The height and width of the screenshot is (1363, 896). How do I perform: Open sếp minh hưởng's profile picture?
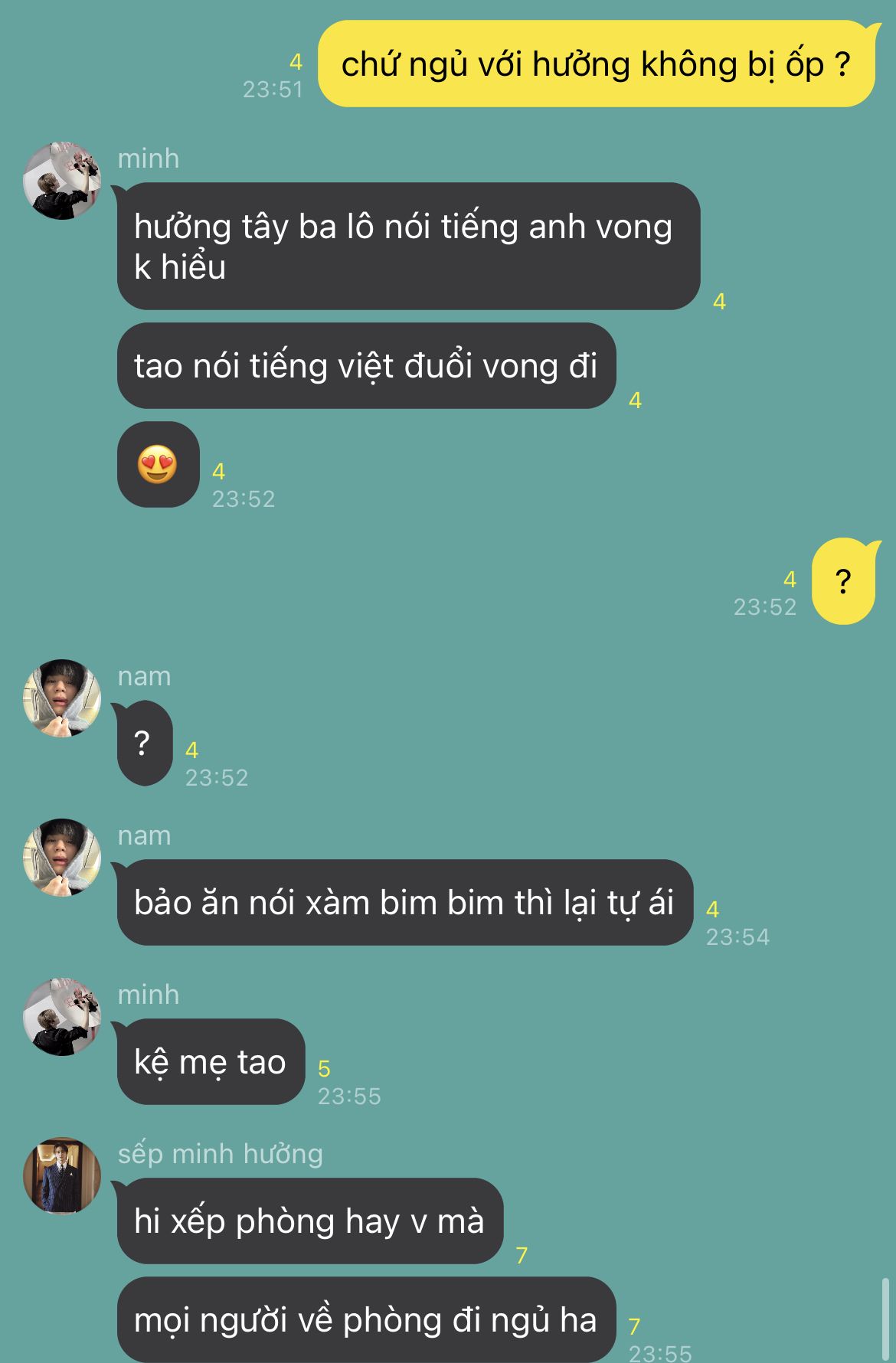[x=62, y=1175]
